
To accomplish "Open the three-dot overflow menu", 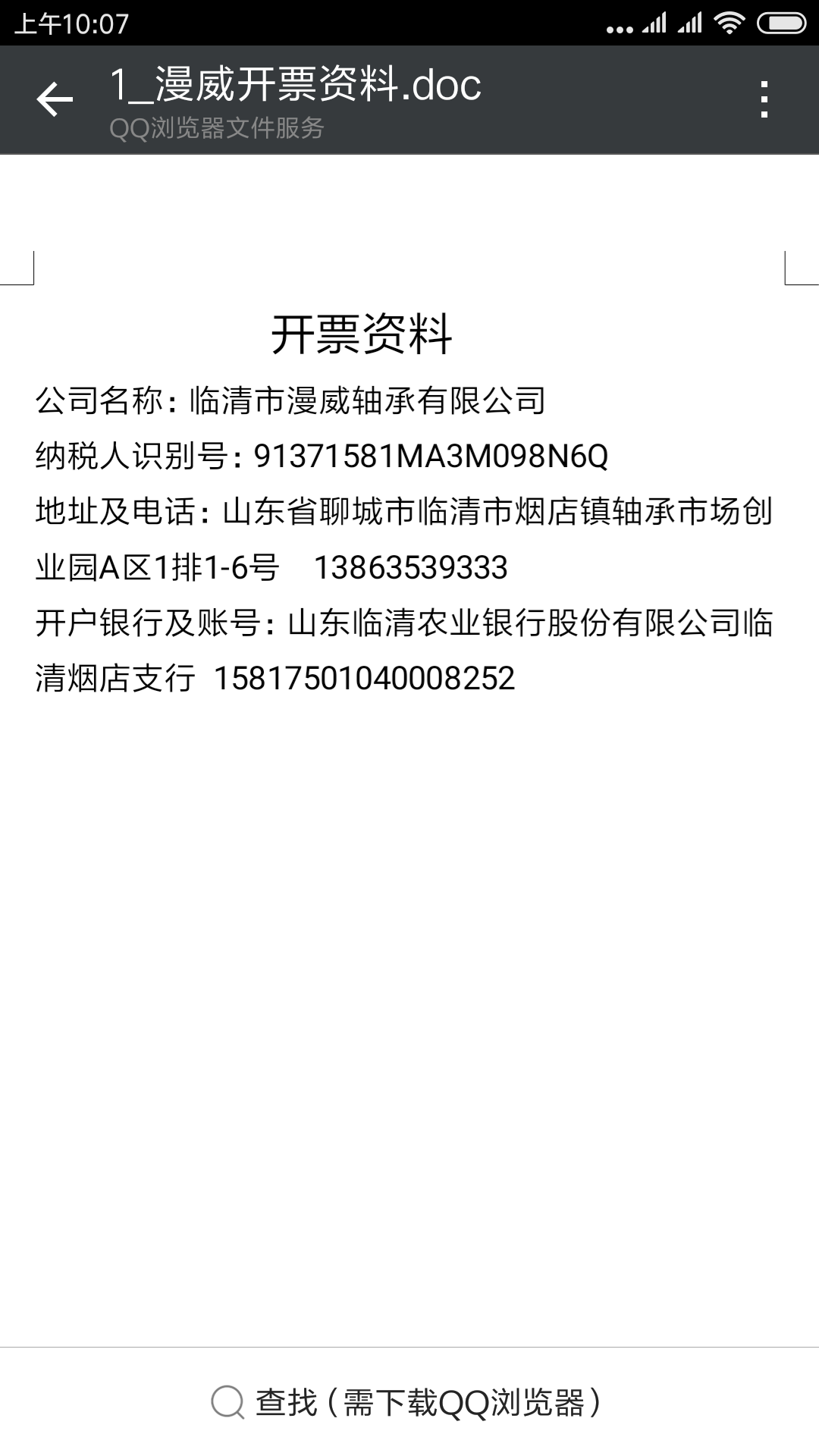I will click(x=764, y=99).
